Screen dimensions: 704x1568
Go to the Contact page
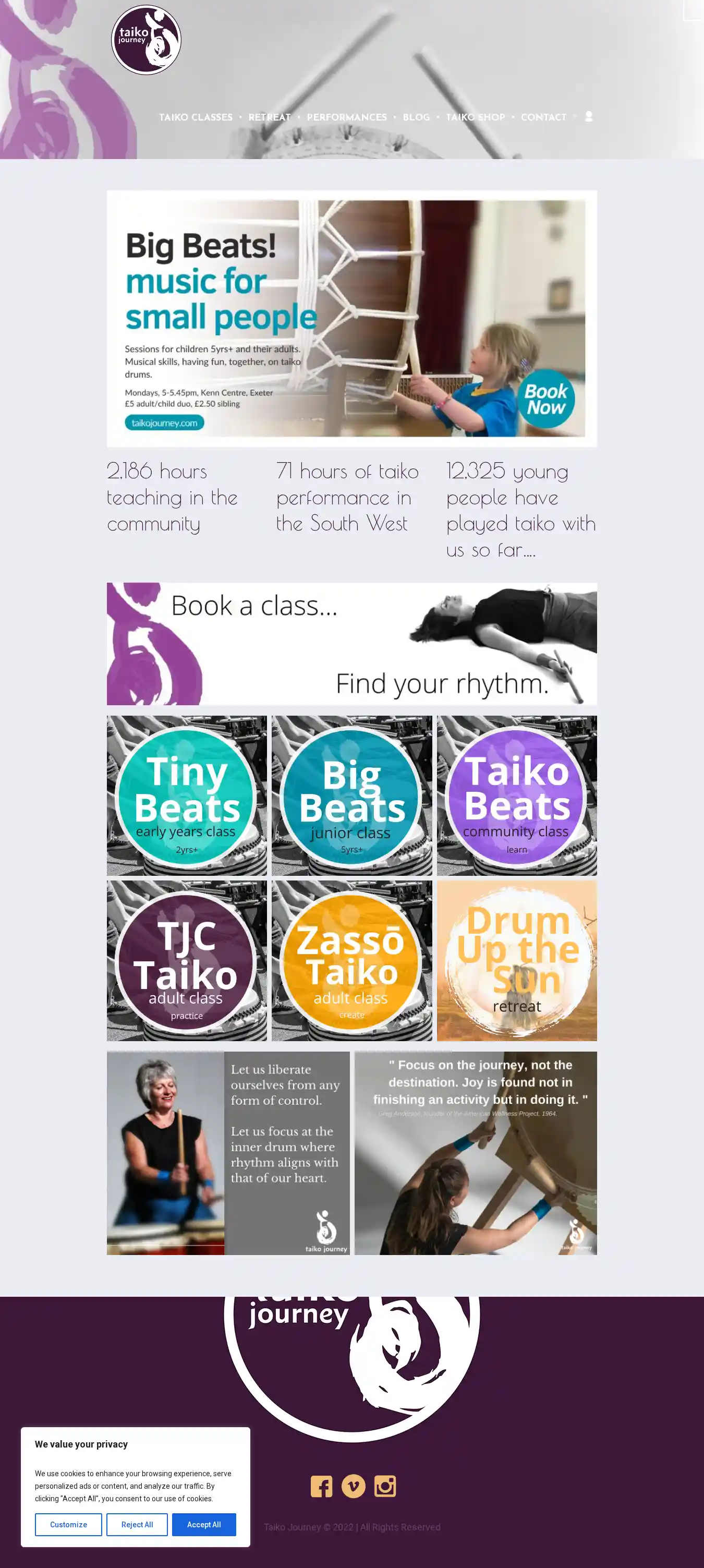tap(543, 117)
